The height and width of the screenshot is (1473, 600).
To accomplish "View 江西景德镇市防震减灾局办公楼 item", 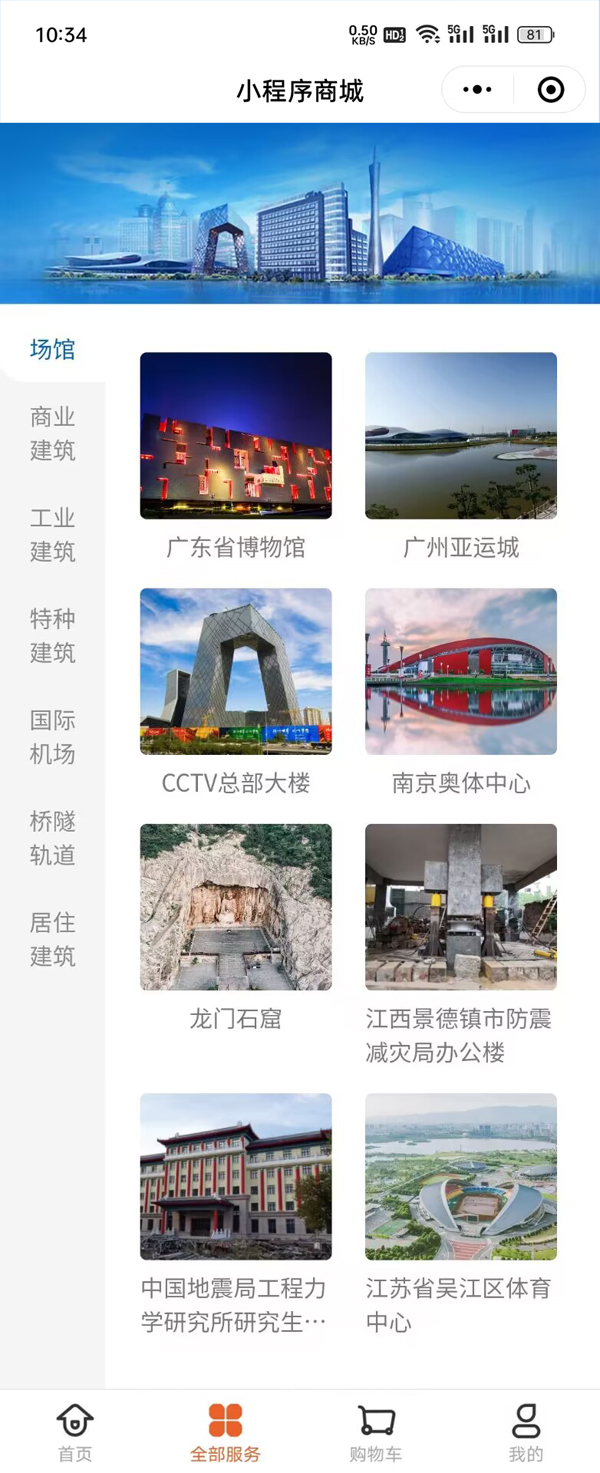I will (461, 907).
